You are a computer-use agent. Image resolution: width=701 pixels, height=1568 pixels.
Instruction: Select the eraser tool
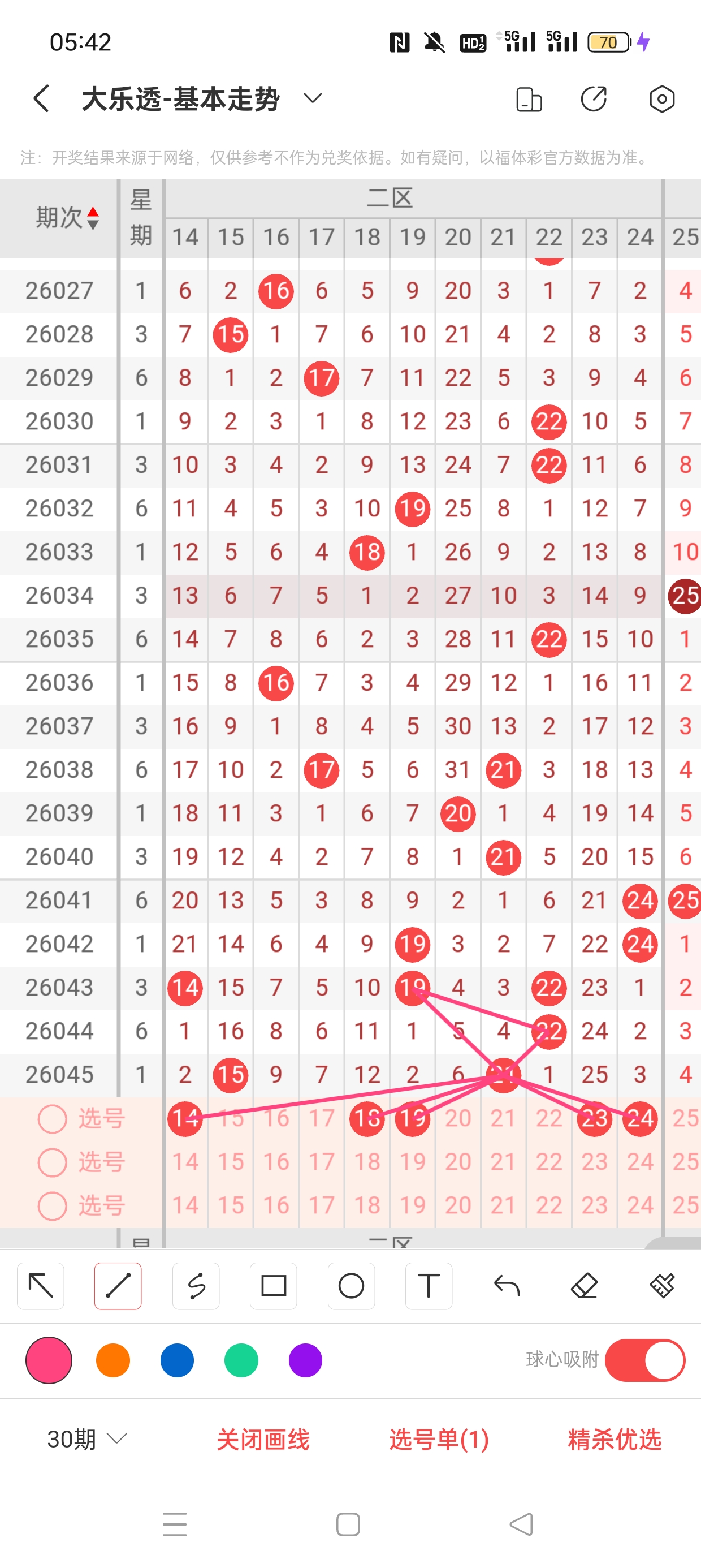[x=584, y=1286]
